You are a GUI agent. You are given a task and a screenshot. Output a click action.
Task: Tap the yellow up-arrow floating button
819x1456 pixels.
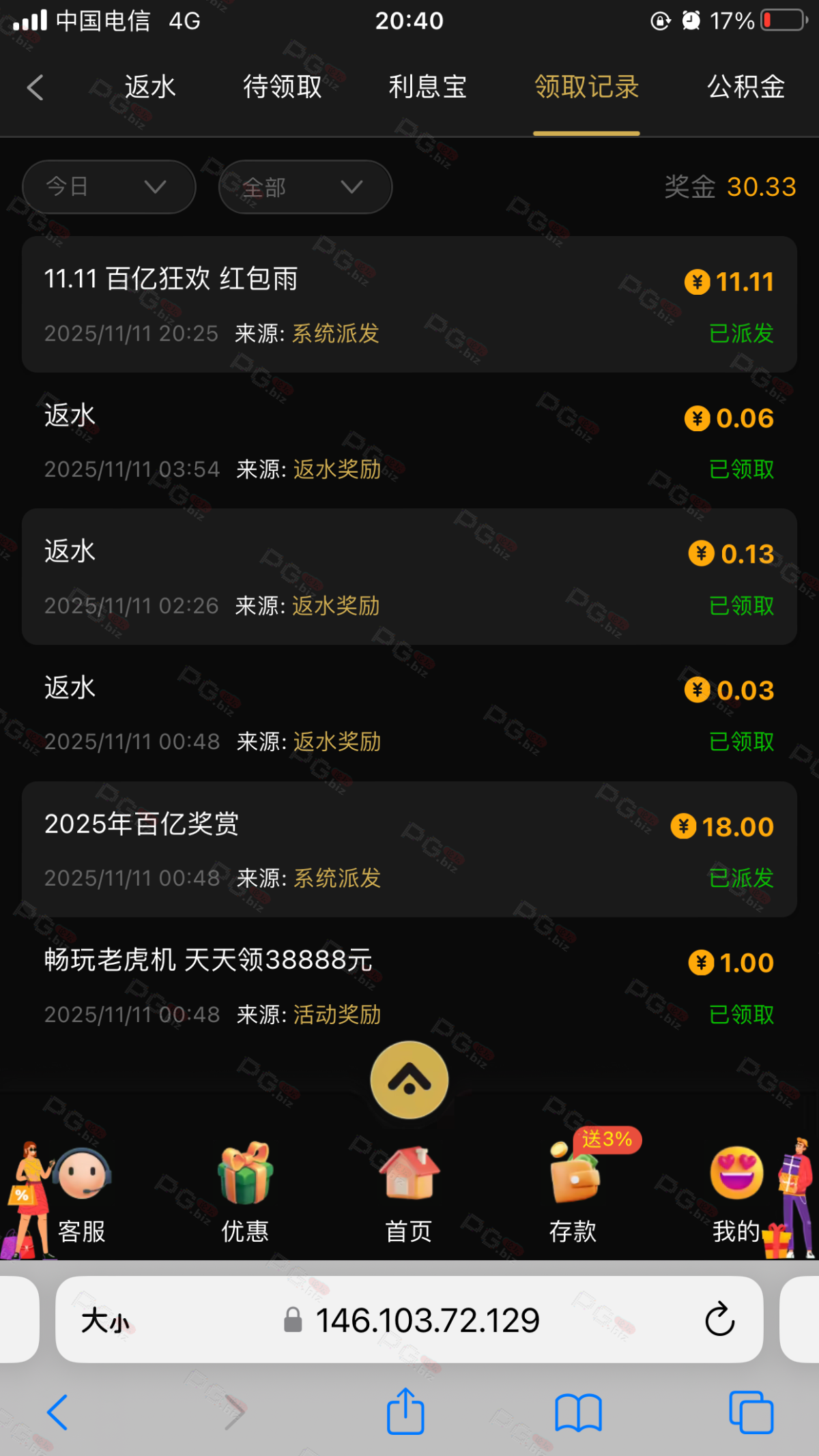coord(409,1079)
